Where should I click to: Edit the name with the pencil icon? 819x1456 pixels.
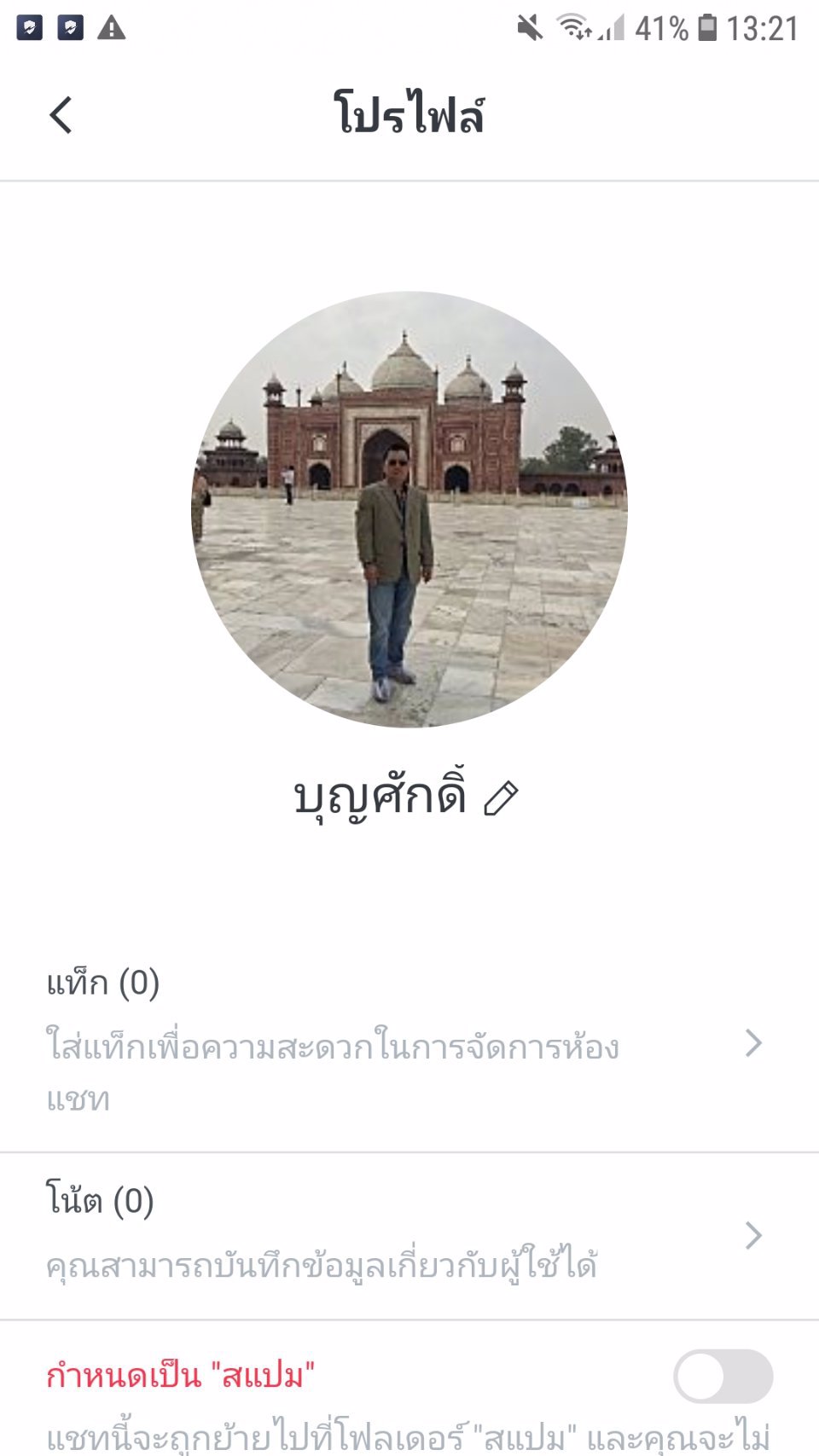click(501, 798)
